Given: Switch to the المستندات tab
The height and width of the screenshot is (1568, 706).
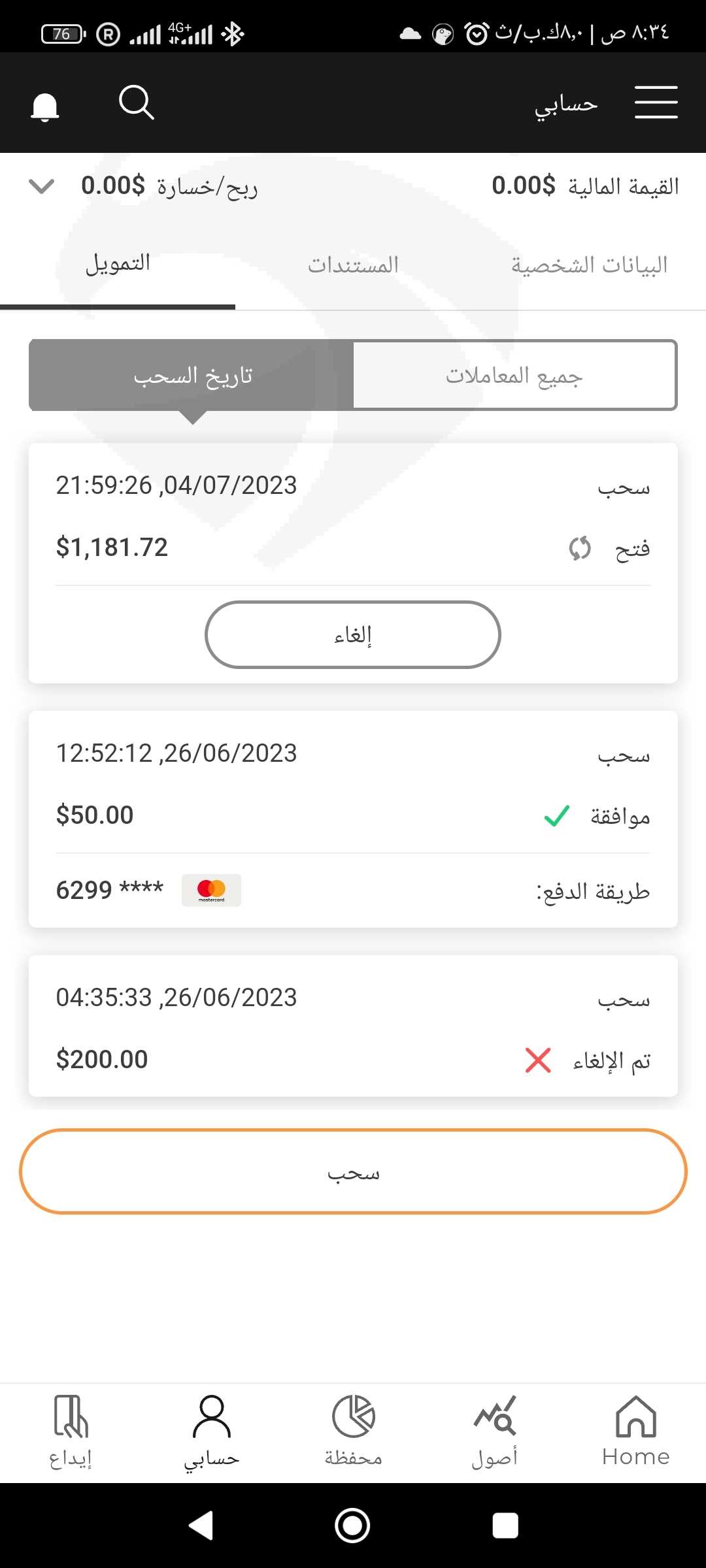Looking at the screenshot, I should (x=353, y=265).
